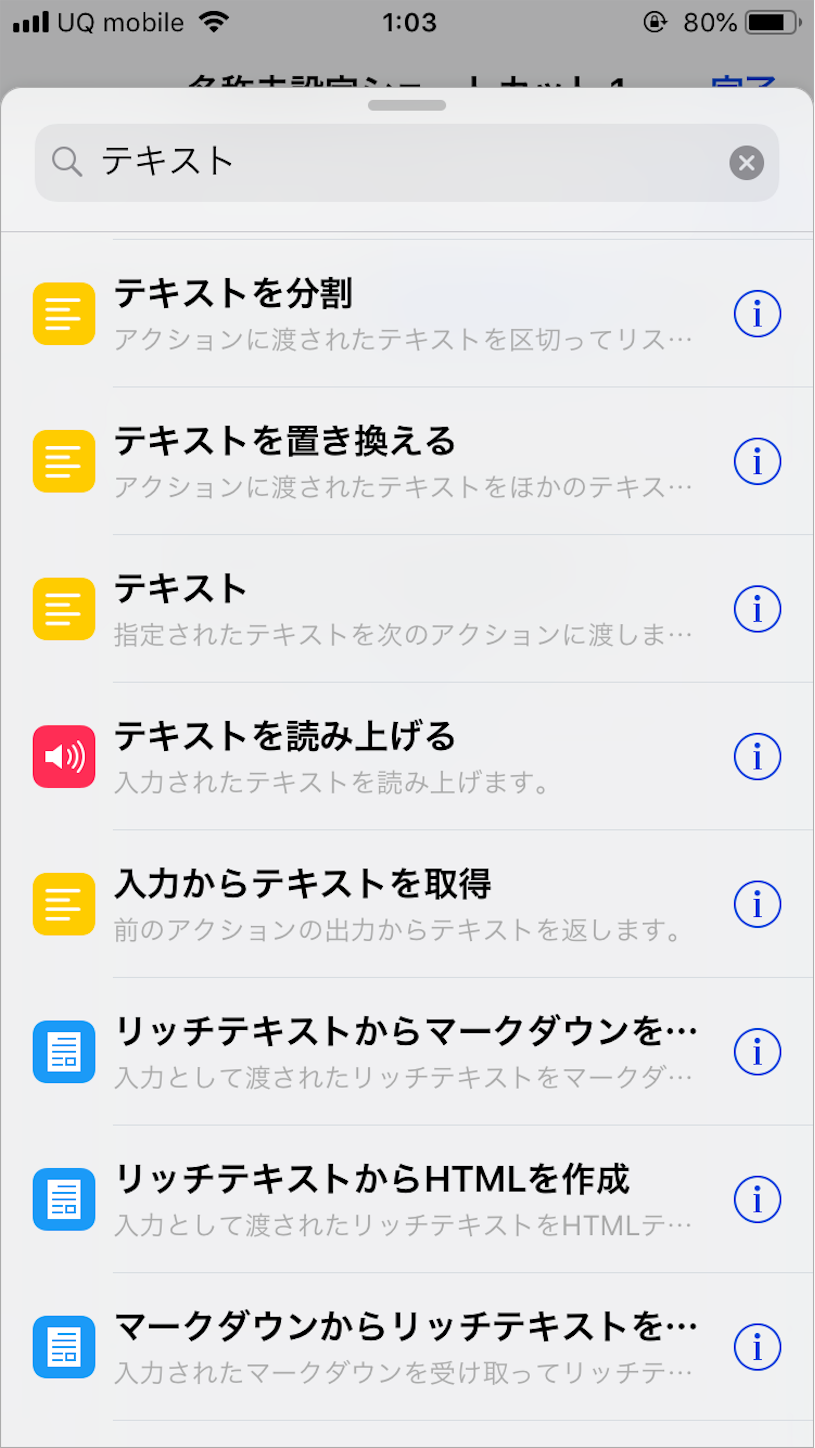815x1448 pixels.
Task: Tap the blue icon for リッチテキストからHTMLを作成
Action: 63,1199
